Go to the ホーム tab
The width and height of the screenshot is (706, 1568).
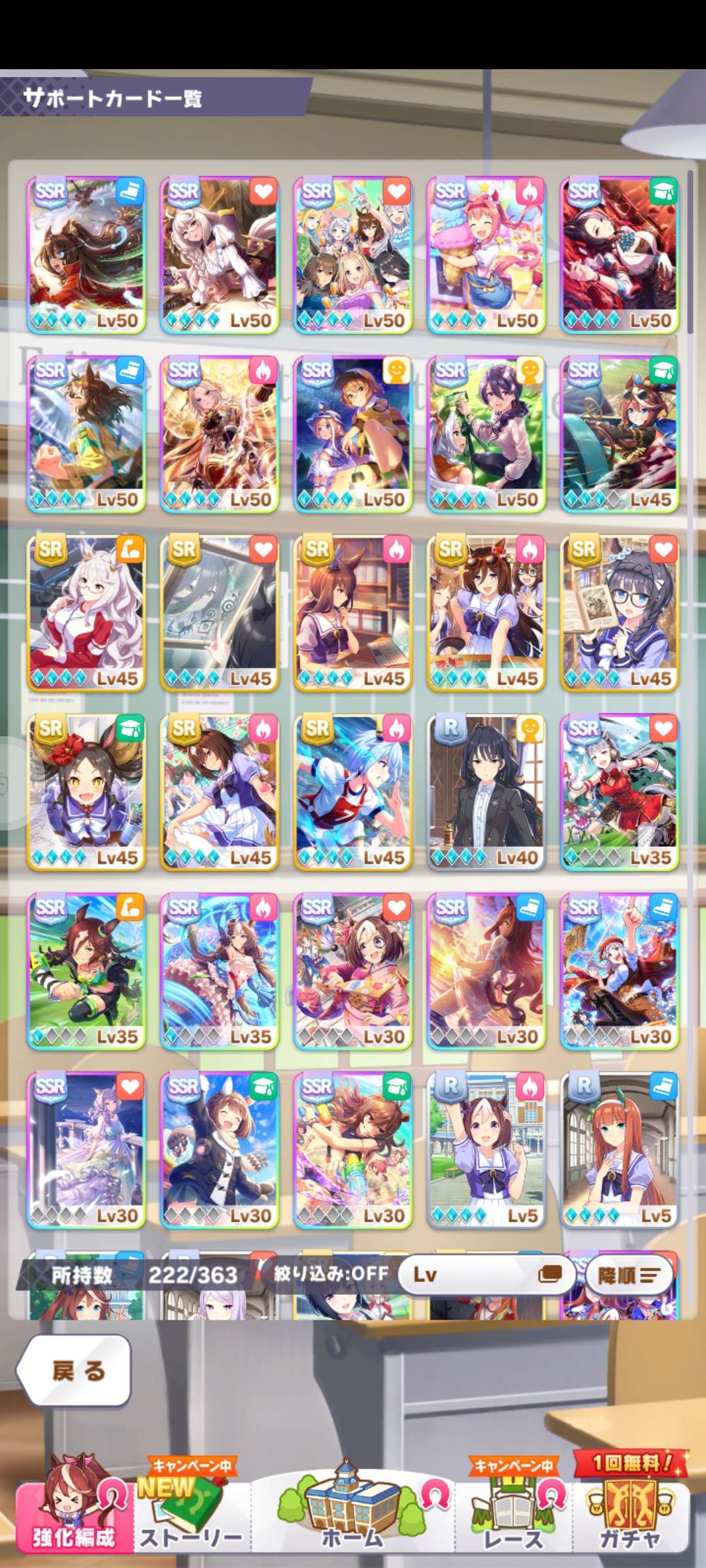352,1516
